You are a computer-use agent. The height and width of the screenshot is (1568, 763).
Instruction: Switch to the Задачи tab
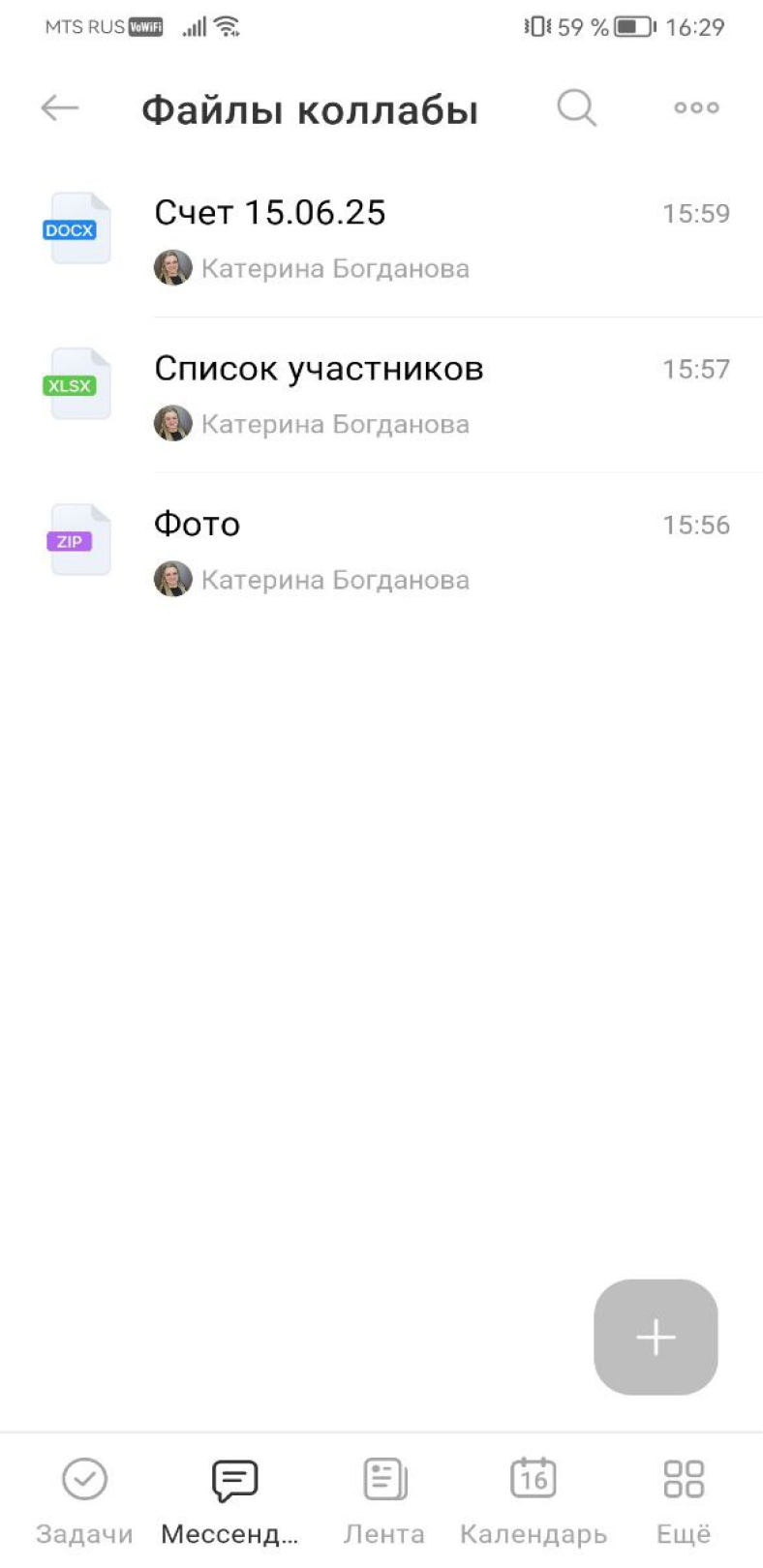tap(84, 1500)
